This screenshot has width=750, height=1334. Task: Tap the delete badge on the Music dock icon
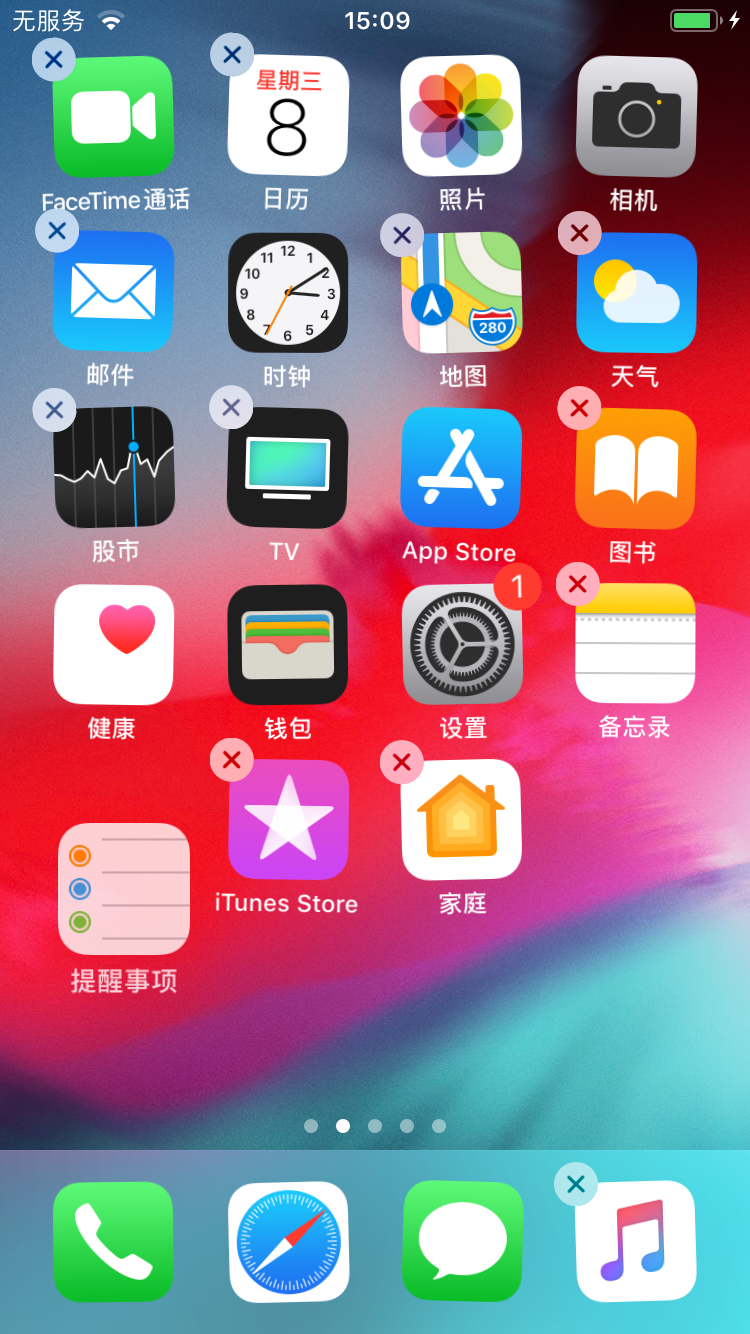[x=575, y=1184]
